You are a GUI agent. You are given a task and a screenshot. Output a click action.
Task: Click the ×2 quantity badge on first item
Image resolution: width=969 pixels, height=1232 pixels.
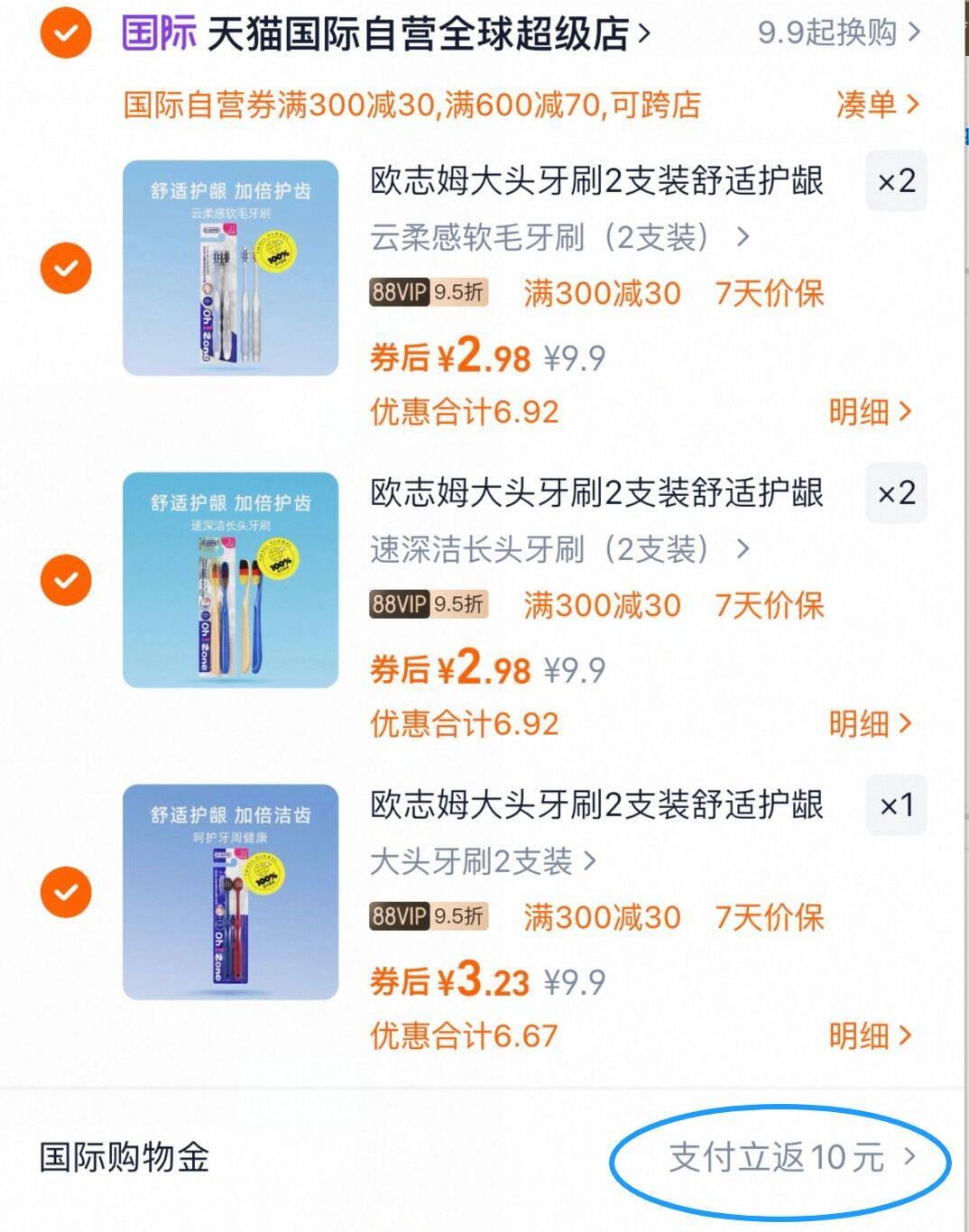[897, 181]
